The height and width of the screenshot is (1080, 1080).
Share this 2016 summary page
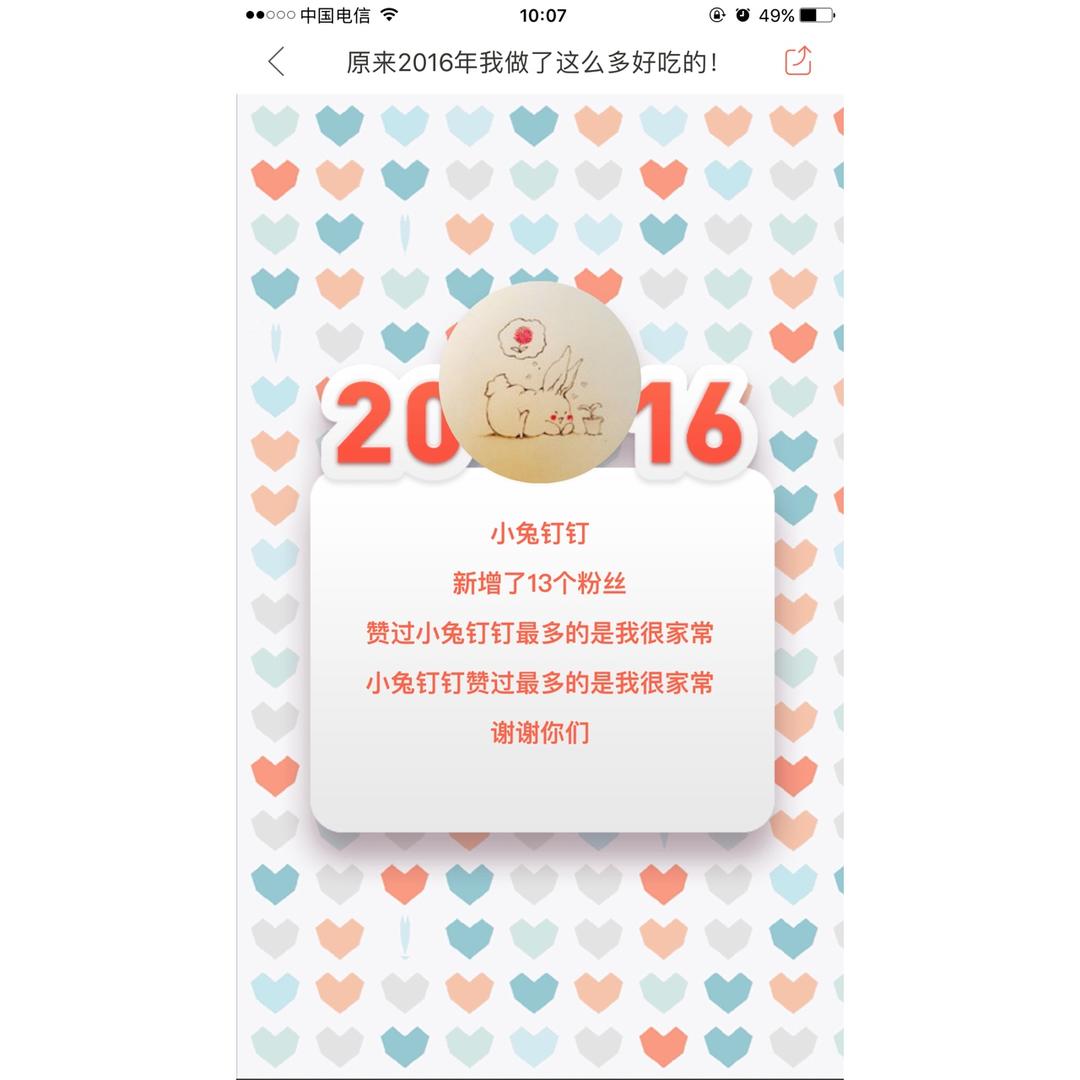pyautogui.click(x=798, y=61)
